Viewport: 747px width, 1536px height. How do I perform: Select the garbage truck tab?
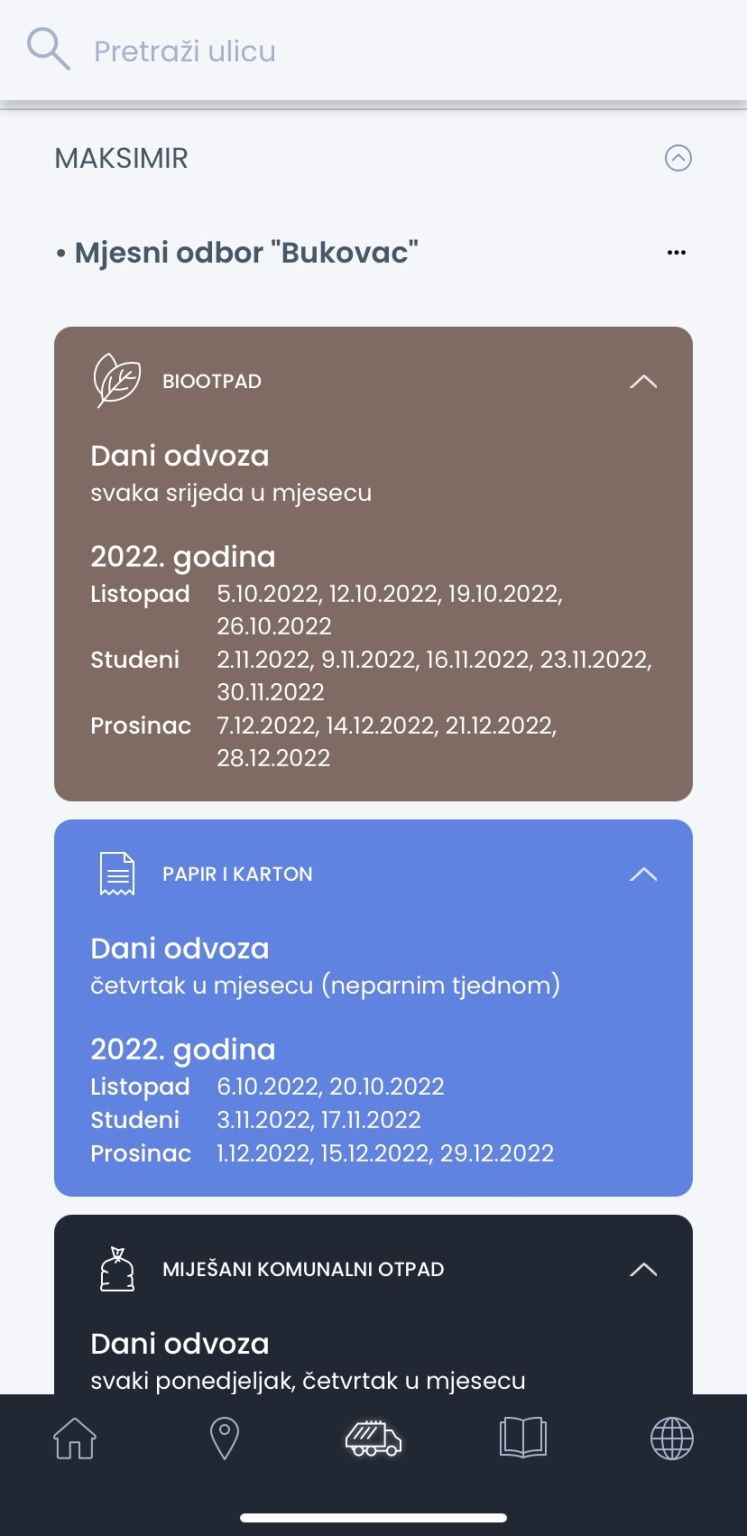tap(373, 1439)
